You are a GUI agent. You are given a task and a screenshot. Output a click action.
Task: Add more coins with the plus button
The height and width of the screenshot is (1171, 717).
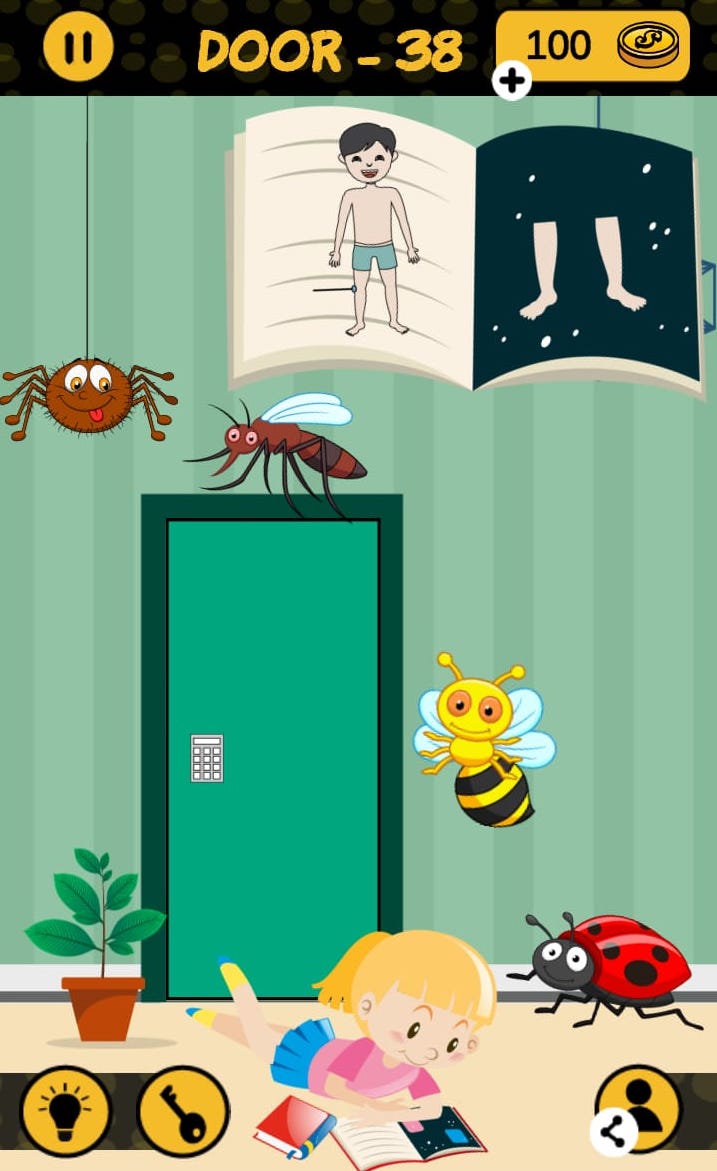click(x=512, y=81)
